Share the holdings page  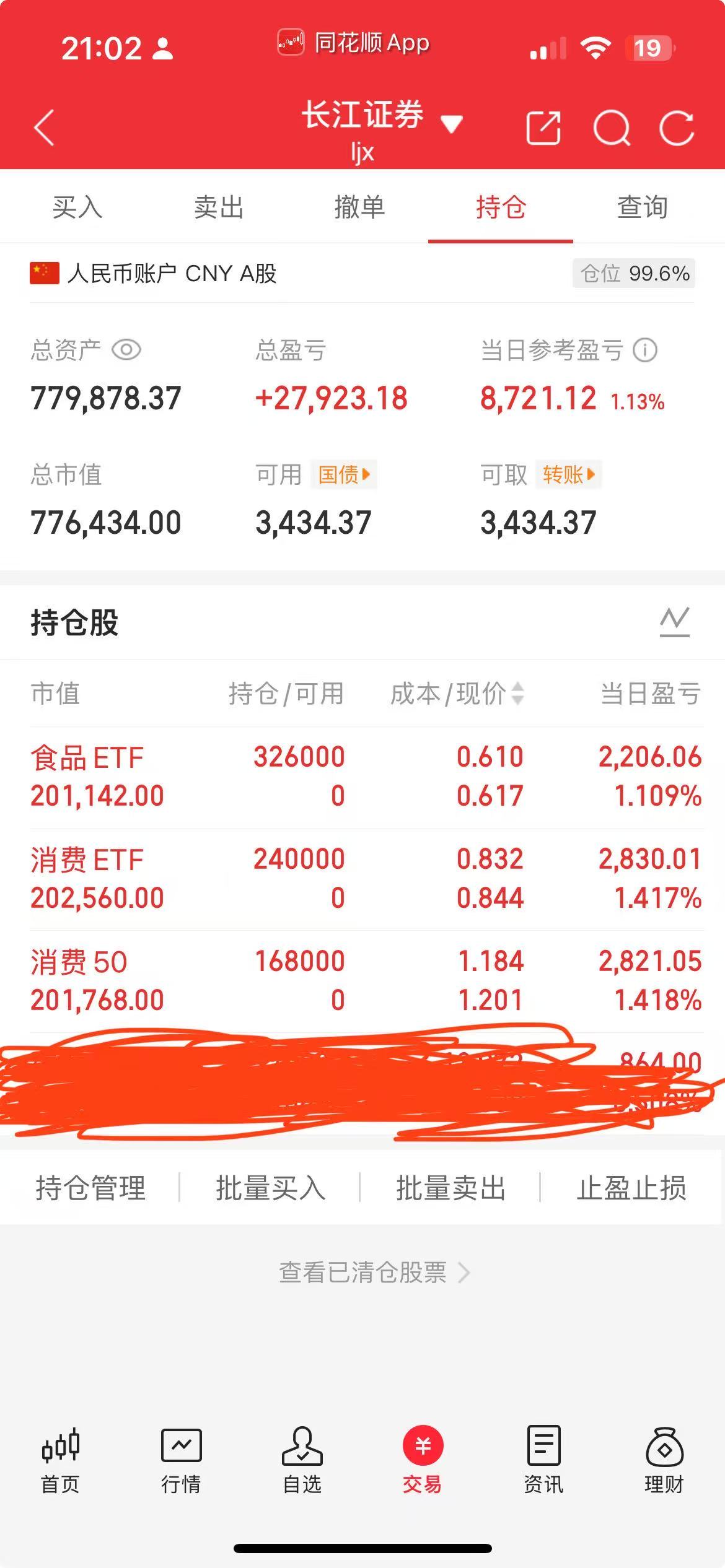(543, 128)
